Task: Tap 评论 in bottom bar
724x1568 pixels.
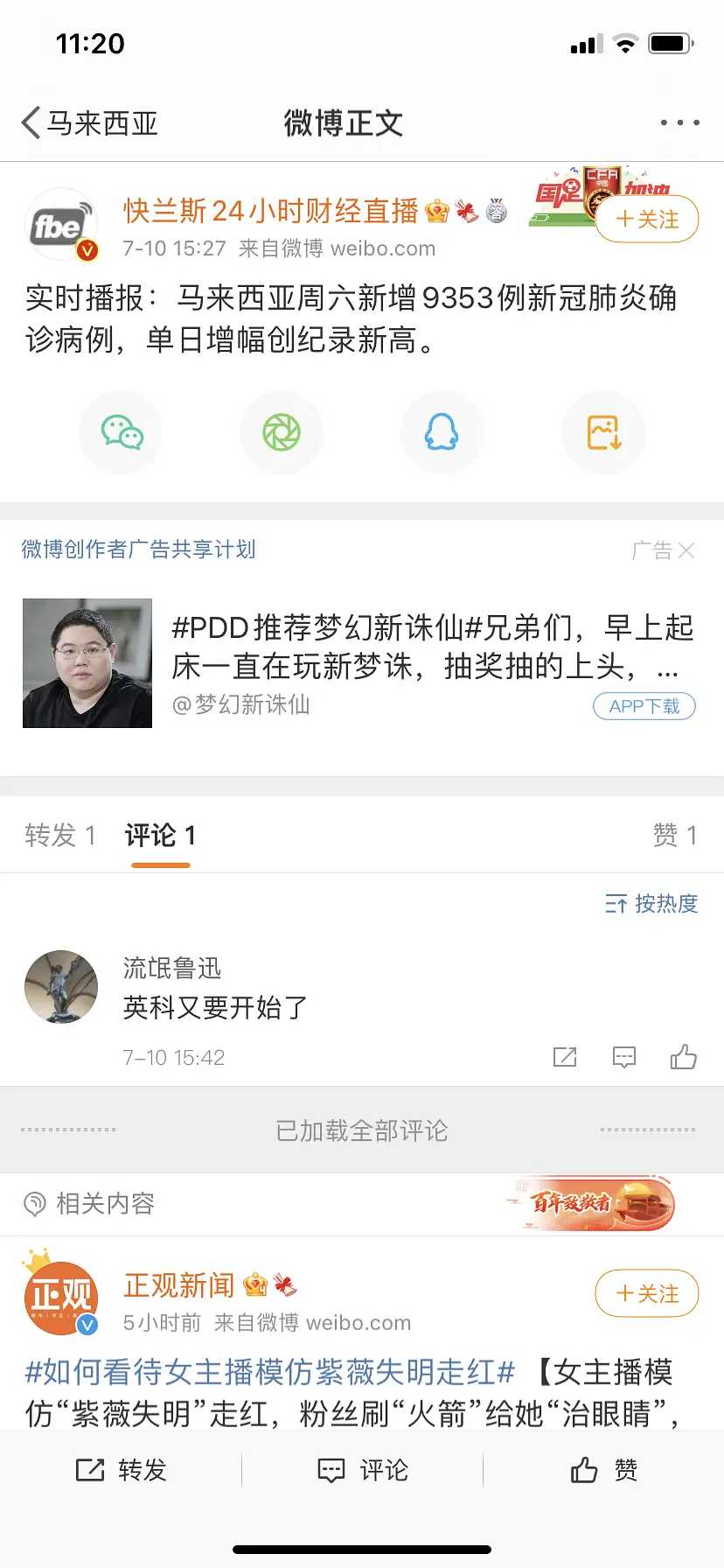Action: [x=362, y=1470]
